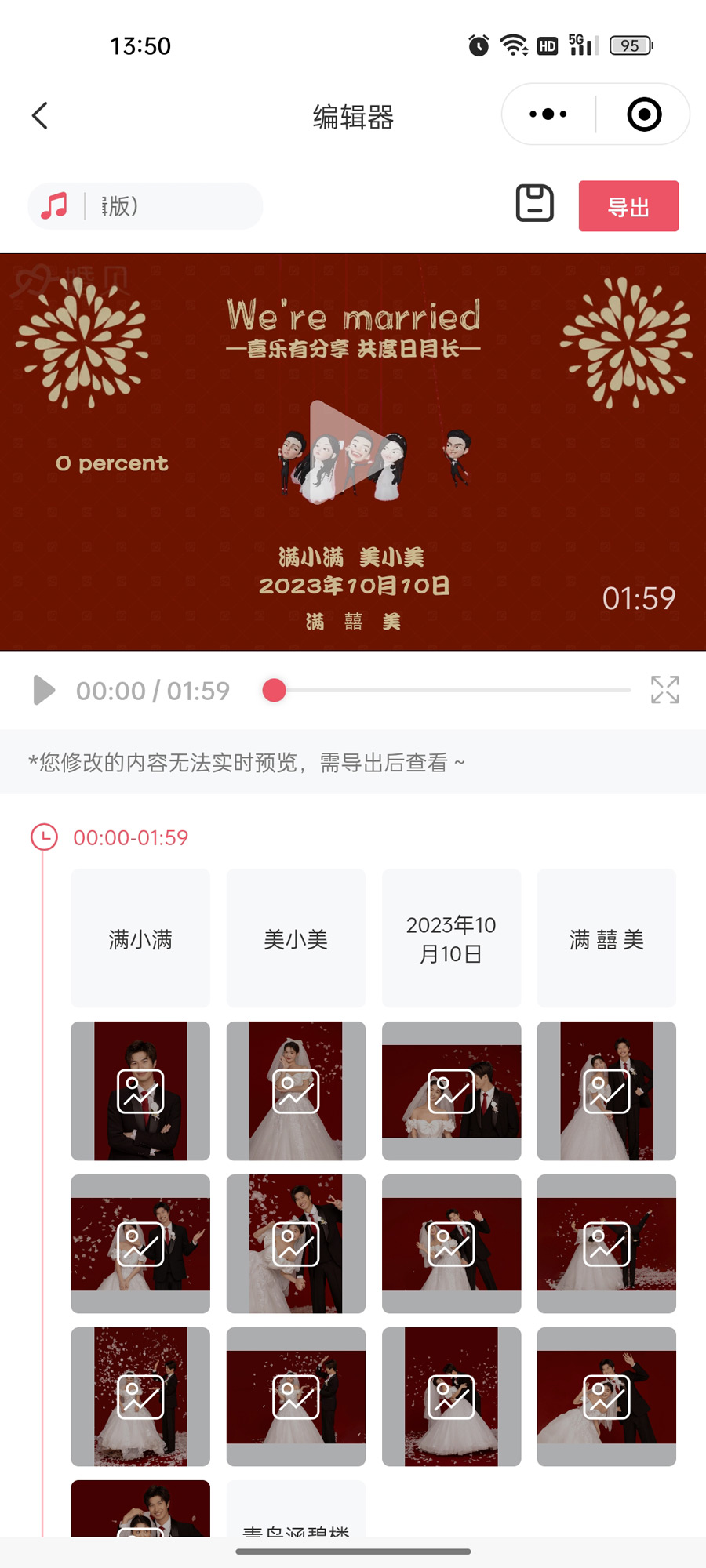The height and width of the screenshot is (1568, 706).
Task: Edit the 满小满 text tile
Action: click(x=140, y=938)
